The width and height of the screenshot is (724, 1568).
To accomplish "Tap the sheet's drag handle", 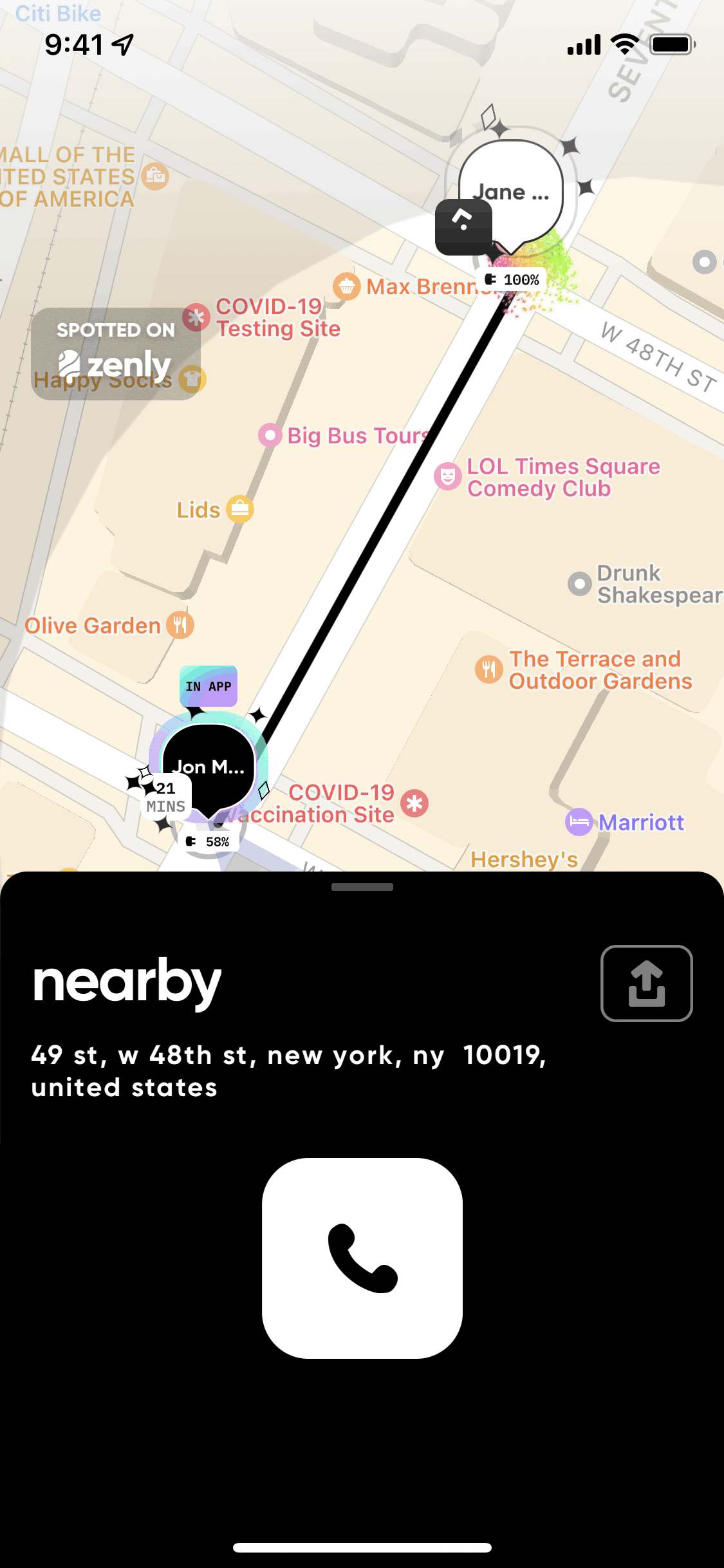I will [x=362, y=887].
